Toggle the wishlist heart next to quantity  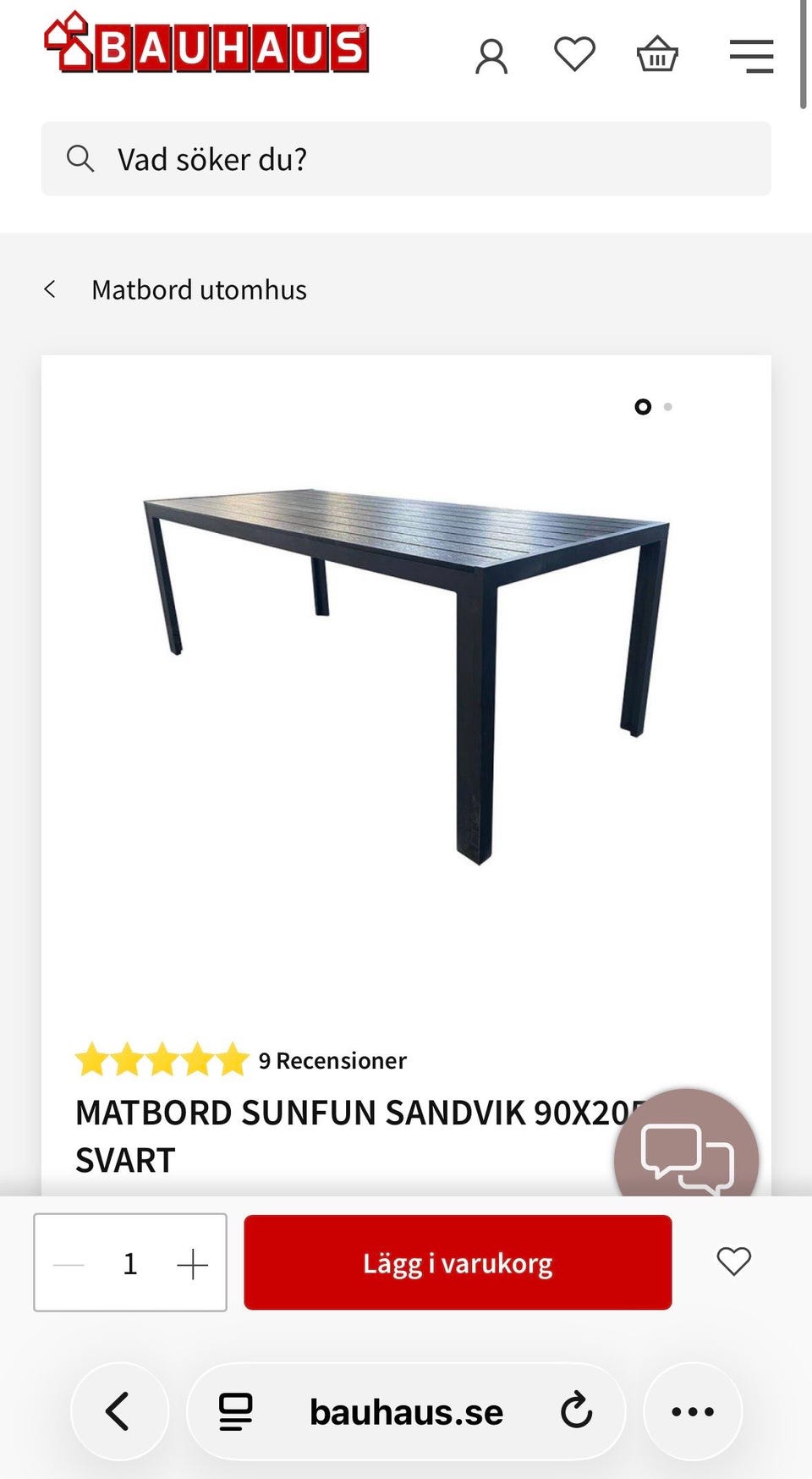[732, 1262]
